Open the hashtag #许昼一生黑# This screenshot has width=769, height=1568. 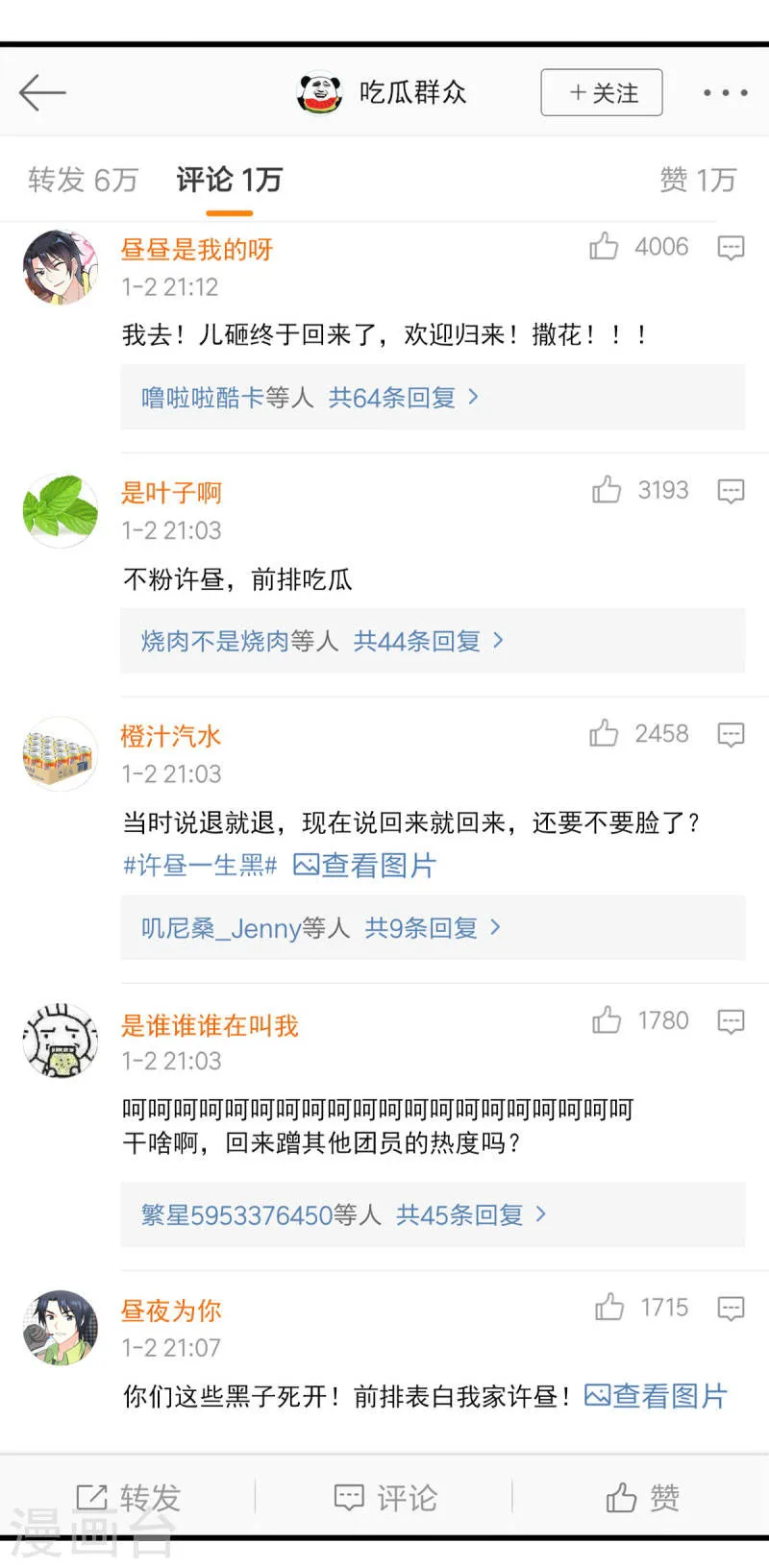[198, 866]
